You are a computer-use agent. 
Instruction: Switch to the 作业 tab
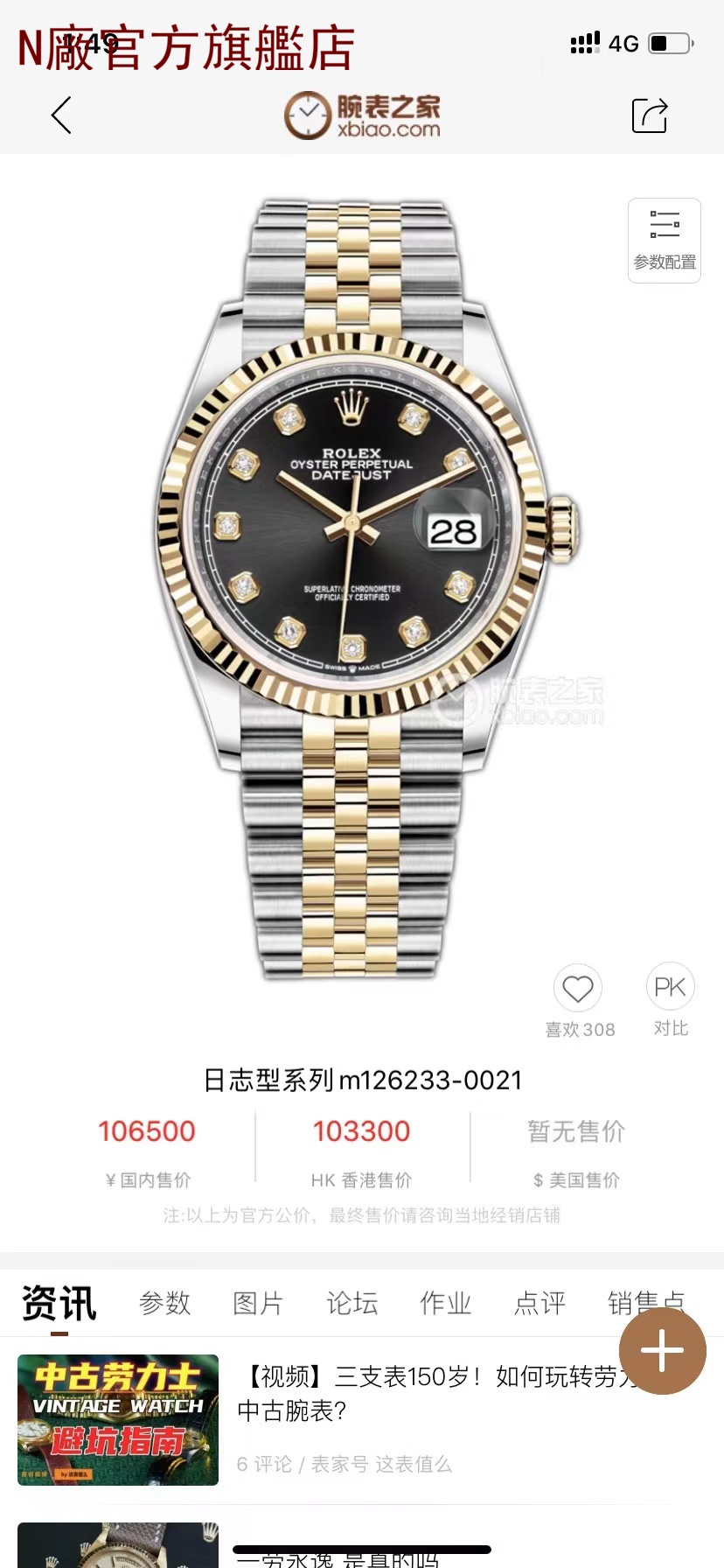point(445,1303)
